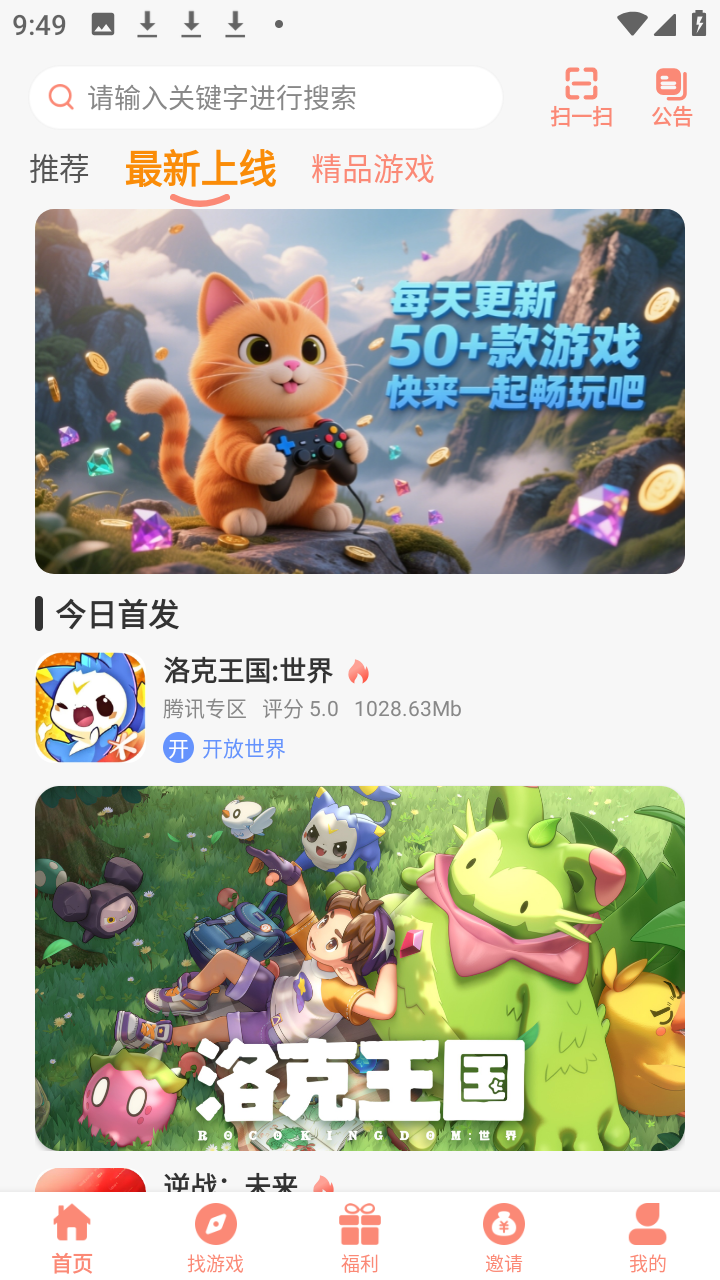Switch to the 推荐 recommendations tab
This screenshot has height=1280, width=720.
[x=58, y=170]
